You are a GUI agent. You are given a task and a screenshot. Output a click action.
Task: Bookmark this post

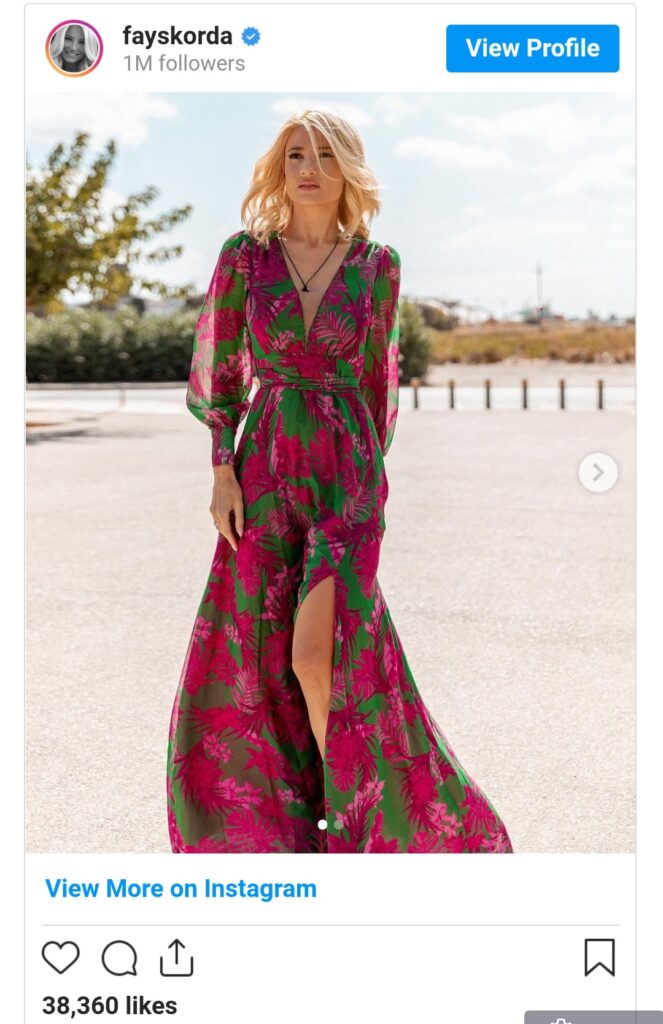click(599, 957)
